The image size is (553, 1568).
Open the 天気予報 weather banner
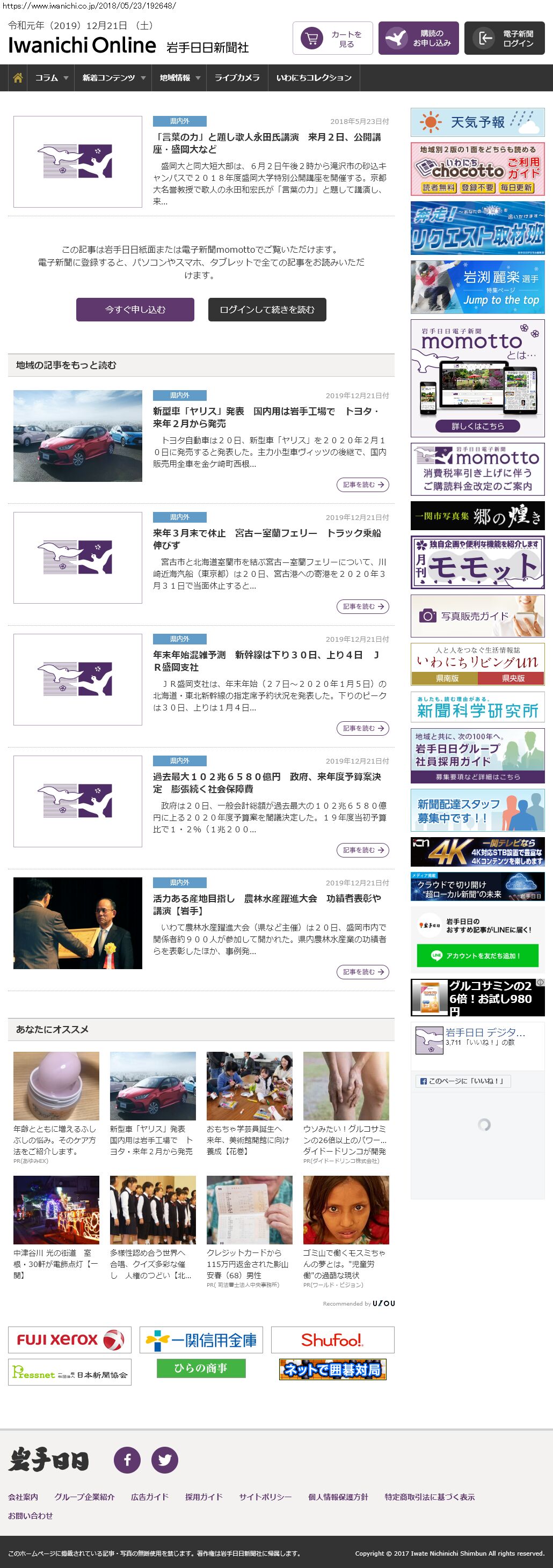[477, 122]
